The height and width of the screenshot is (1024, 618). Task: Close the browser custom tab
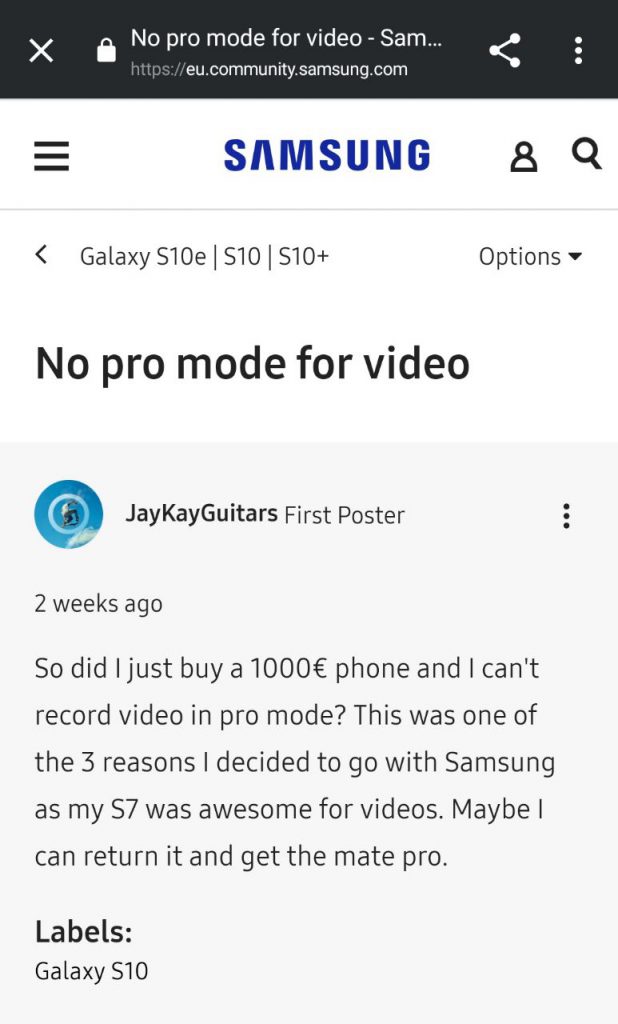(41, 50)
